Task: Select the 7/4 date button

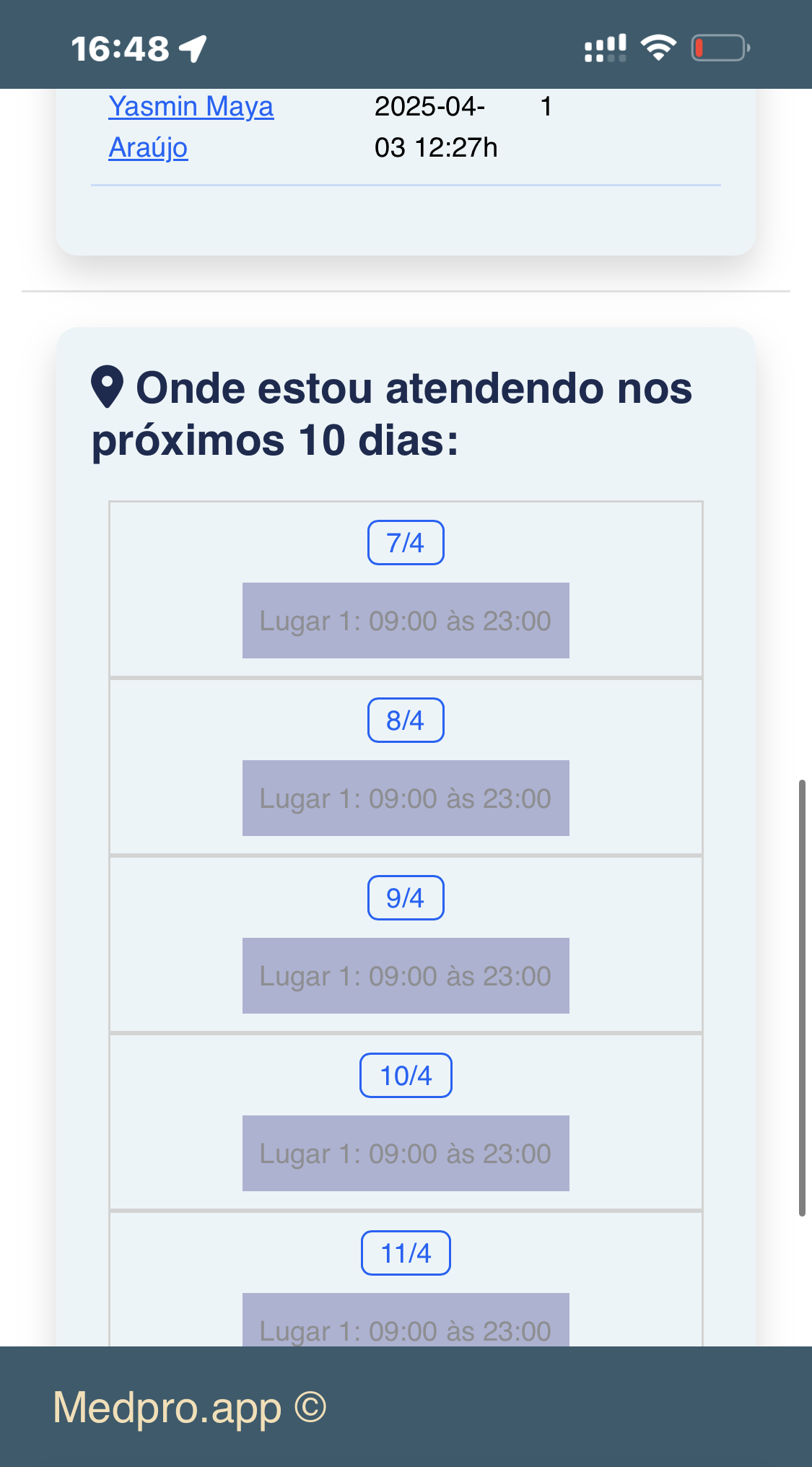Action: (406, 542)
